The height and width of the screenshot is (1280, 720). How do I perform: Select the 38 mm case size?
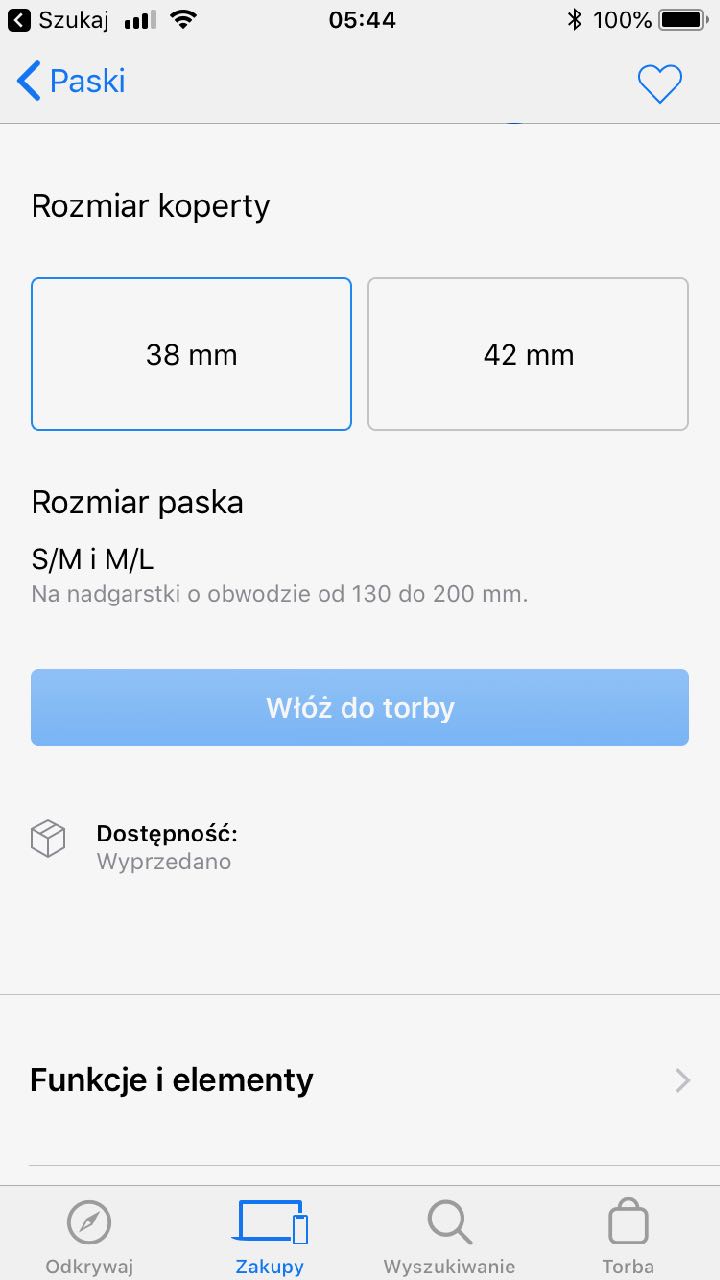click(x=191, y=354)
